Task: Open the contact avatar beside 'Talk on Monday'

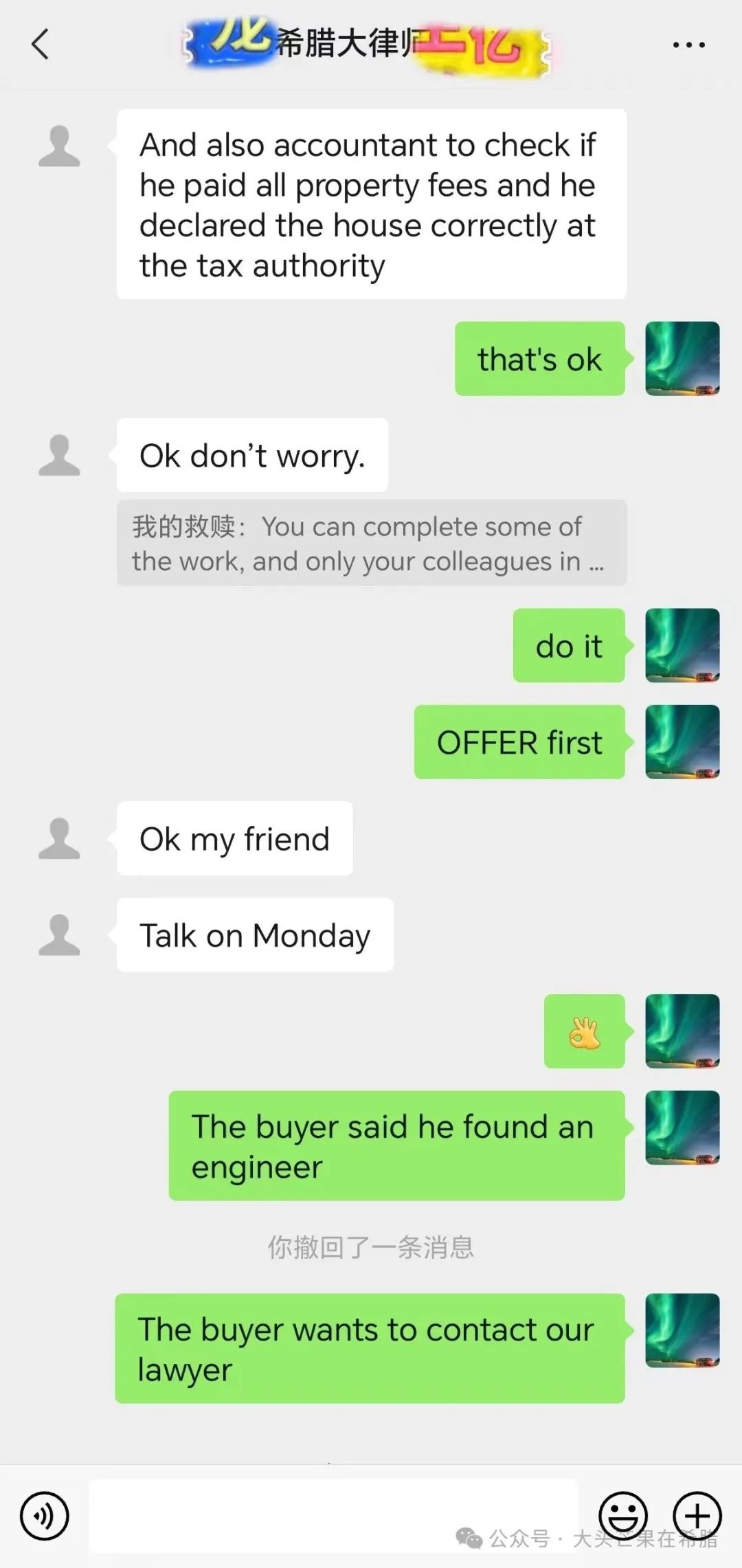Action: click(x=59, y=934)
